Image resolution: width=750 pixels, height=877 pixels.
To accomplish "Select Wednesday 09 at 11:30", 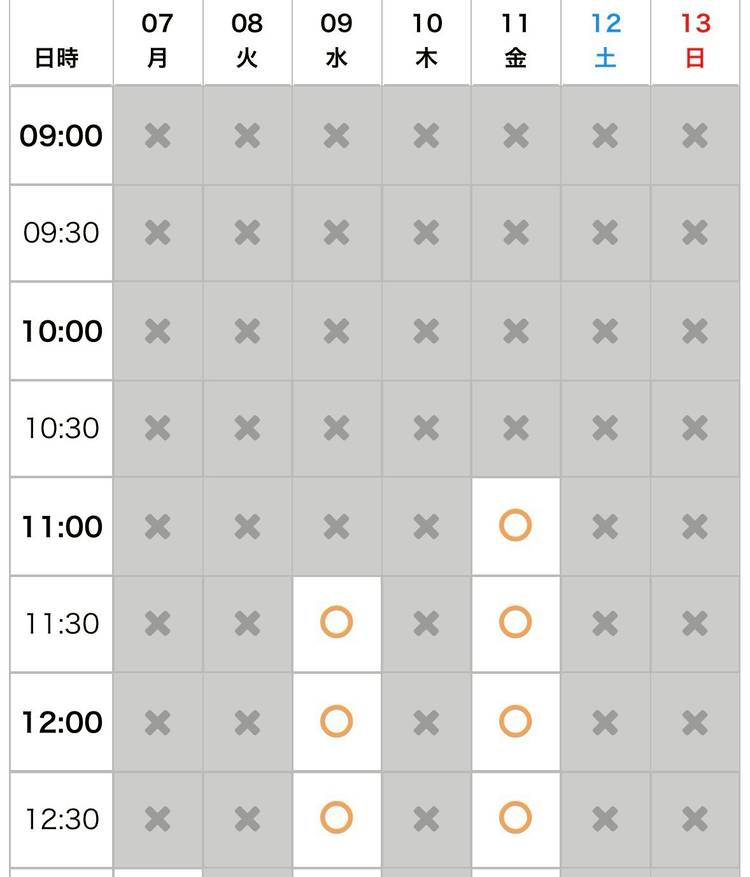I will pos(336,623).
